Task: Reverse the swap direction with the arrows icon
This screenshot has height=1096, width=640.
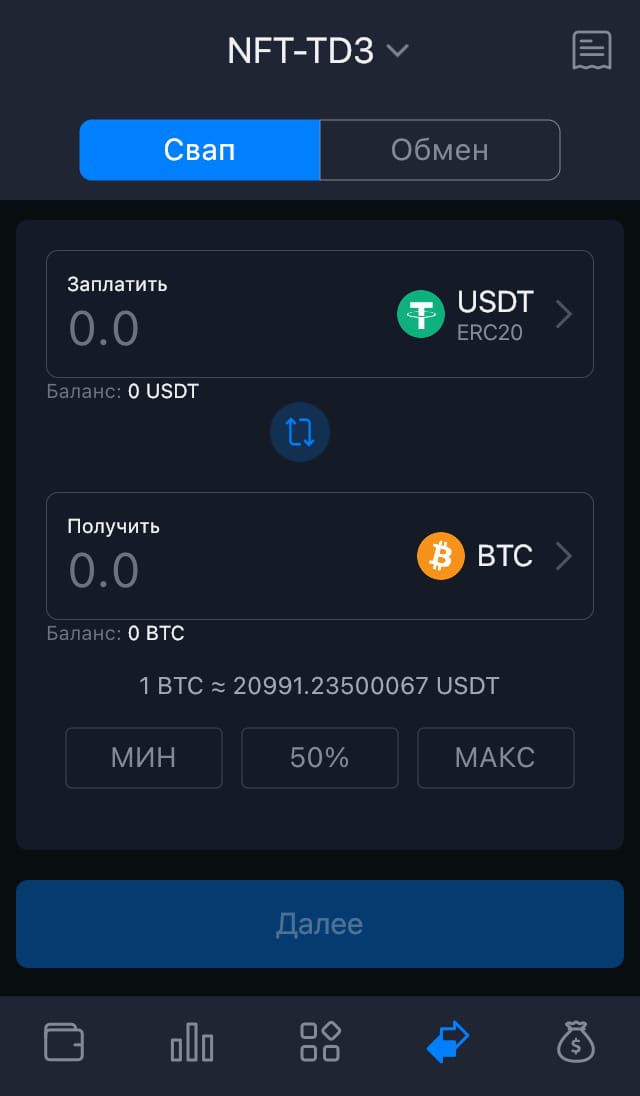Action: point(300,433)
